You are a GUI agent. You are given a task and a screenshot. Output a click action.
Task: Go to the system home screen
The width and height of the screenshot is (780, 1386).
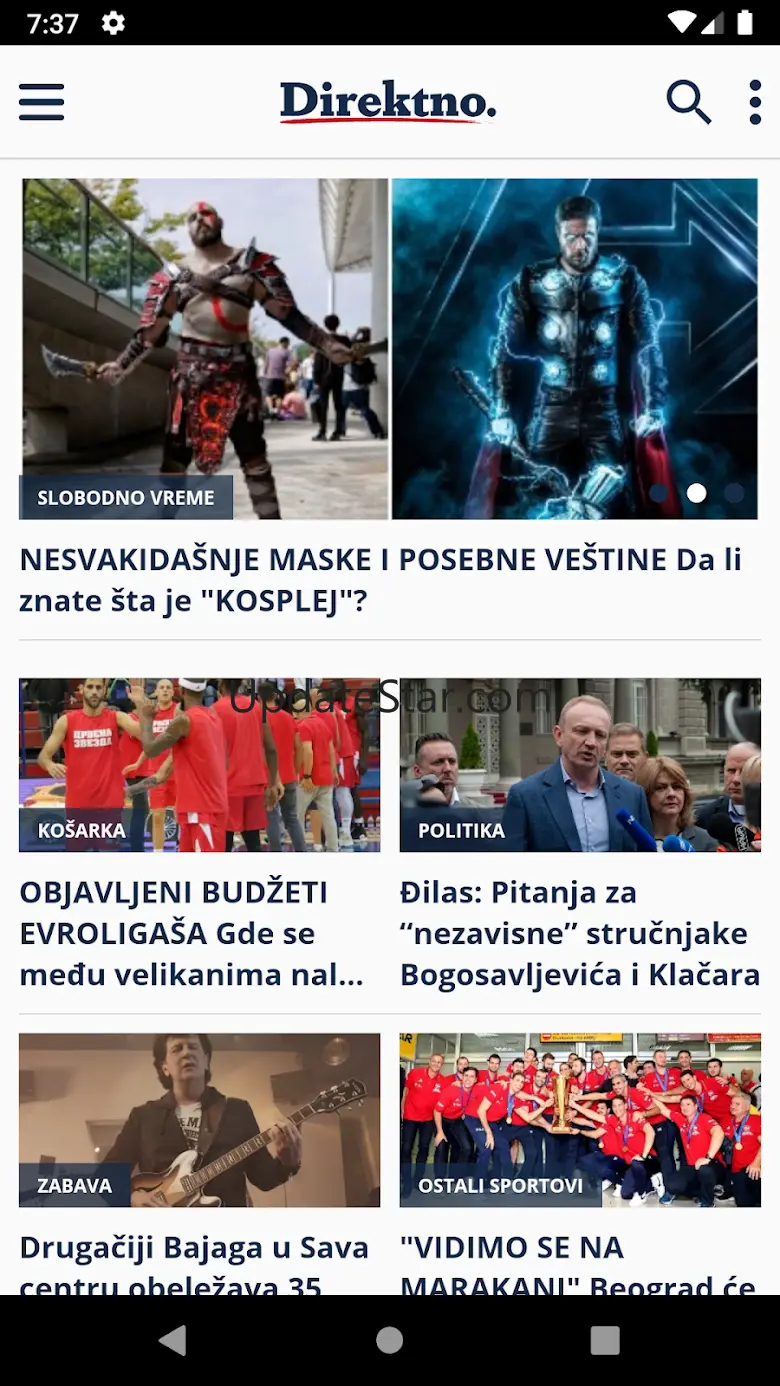point(390,1340)
